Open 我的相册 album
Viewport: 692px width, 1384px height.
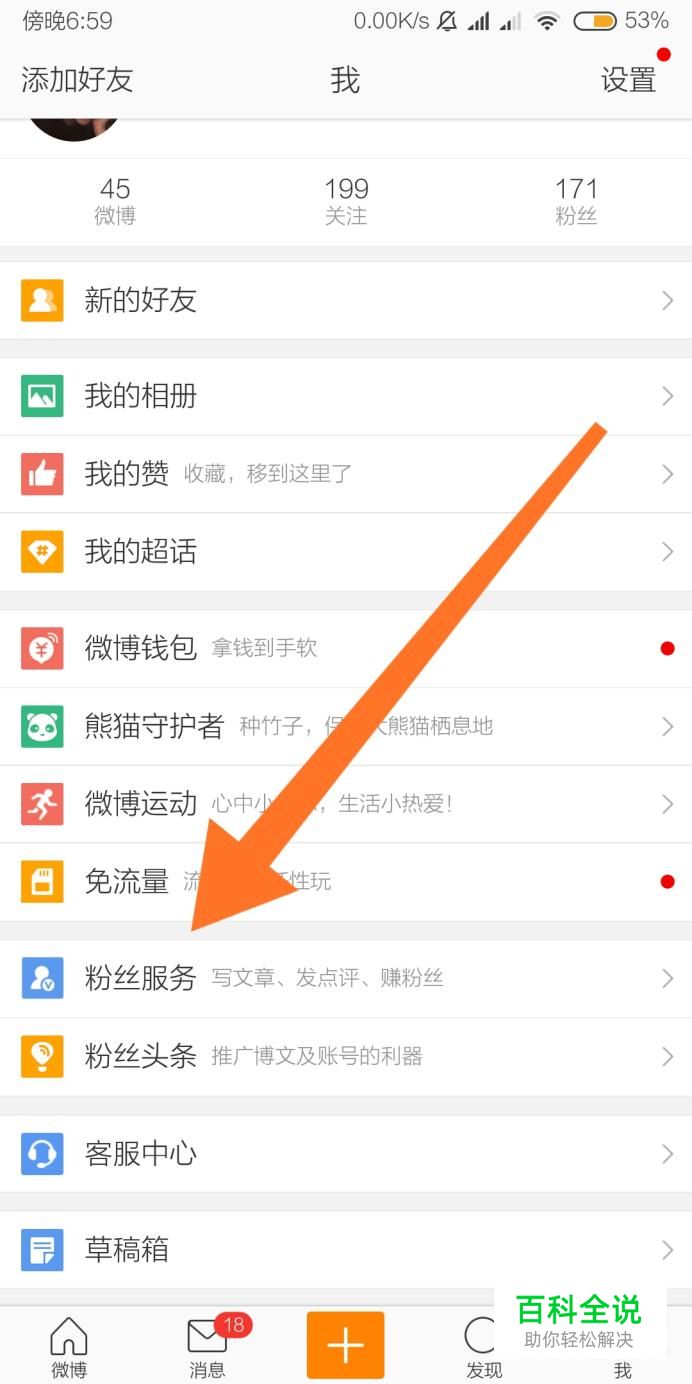(x=346, y=396)
